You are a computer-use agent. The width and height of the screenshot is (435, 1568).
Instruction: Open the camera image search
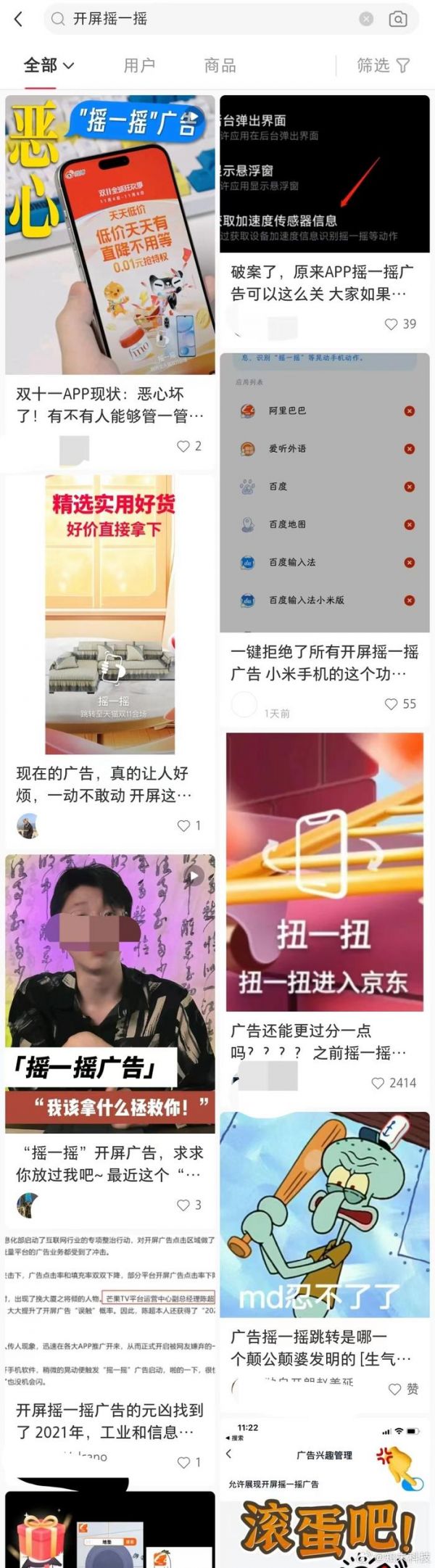[x=398, y=20]
